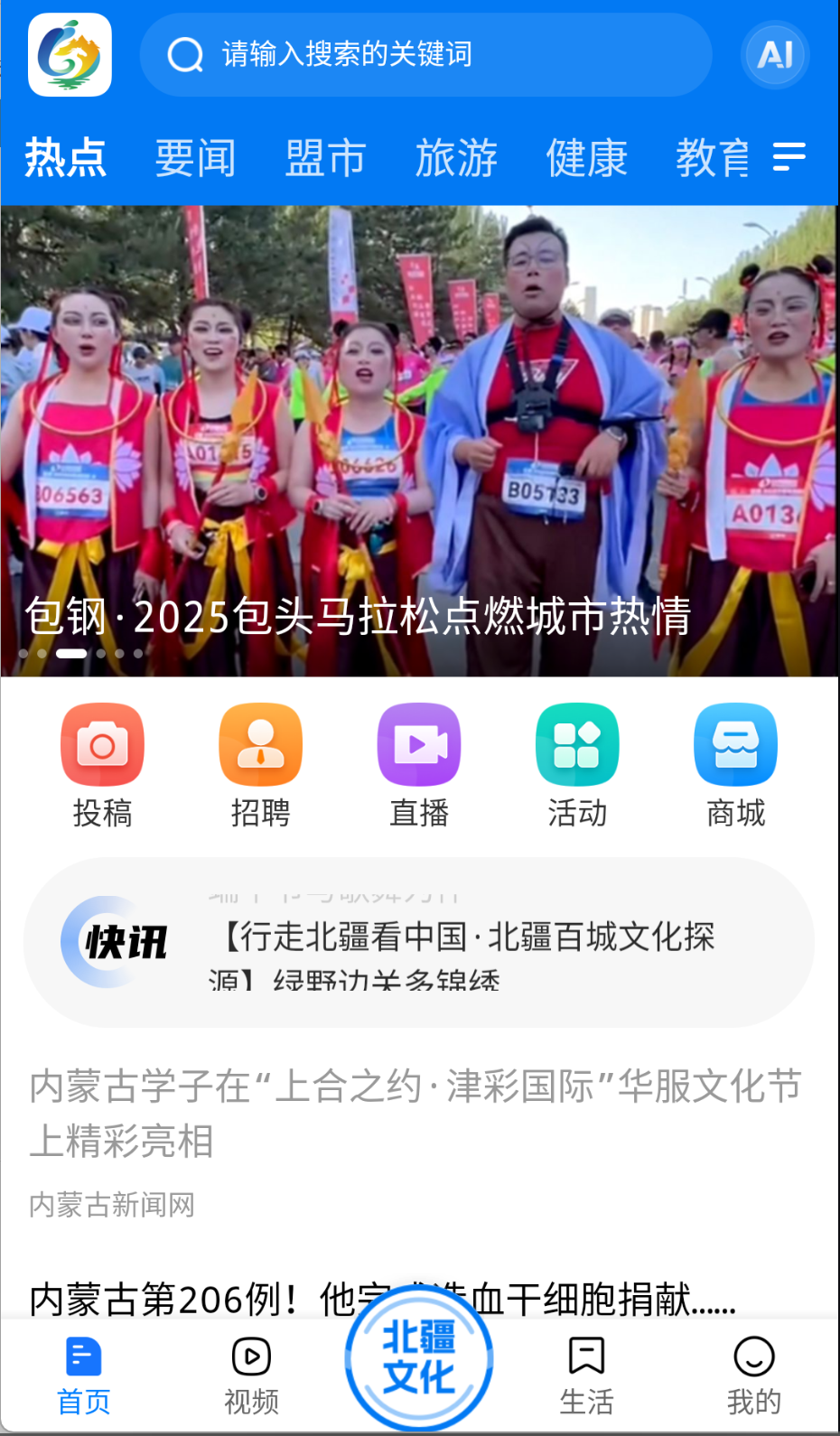This screenshot has width=840, height=1436.
Task: Tap the 我的 profile icon
Action: [x=754, y=1373]
